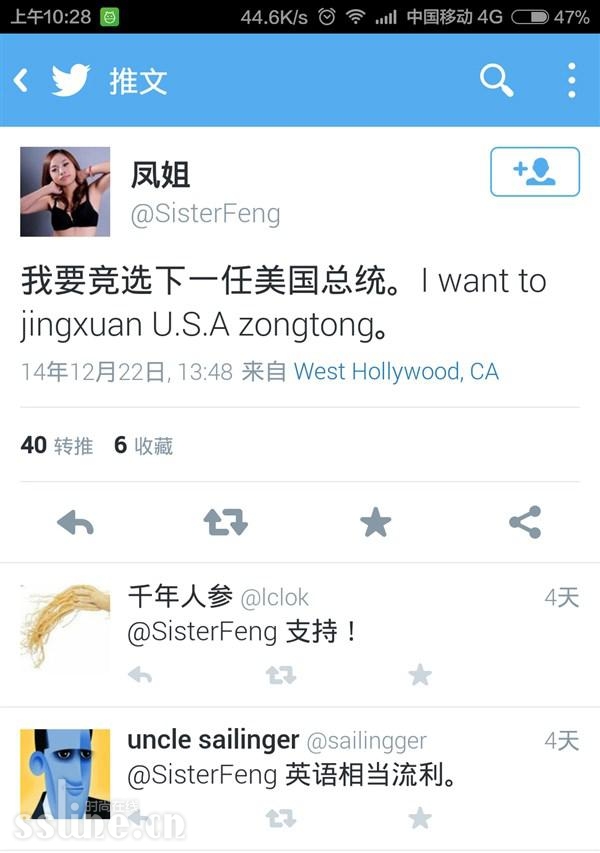Viewport: 600px width, 853px height.
Task: Open the three-dot overflow menu
Action: coord(571,80)
